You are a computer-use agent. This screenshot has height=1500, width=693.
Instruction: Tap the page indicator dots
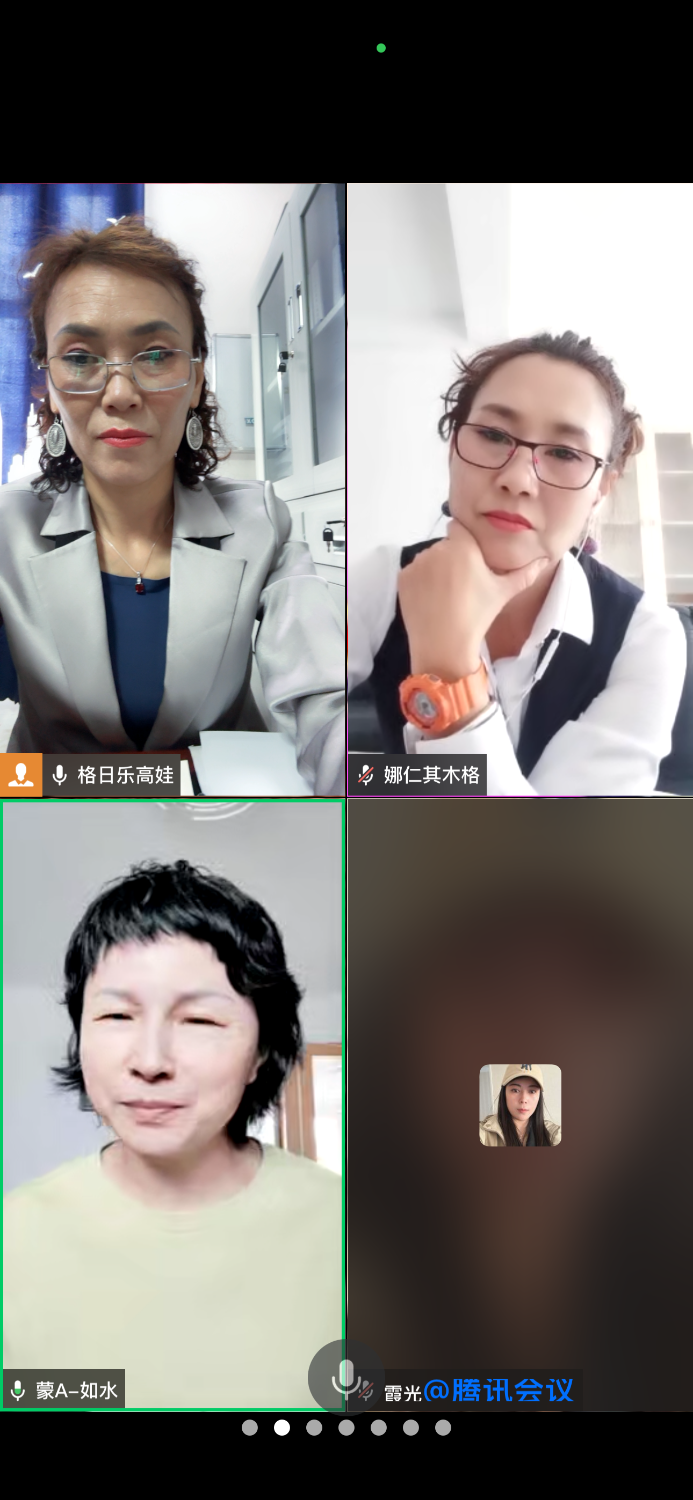[x=346, y=1428]
